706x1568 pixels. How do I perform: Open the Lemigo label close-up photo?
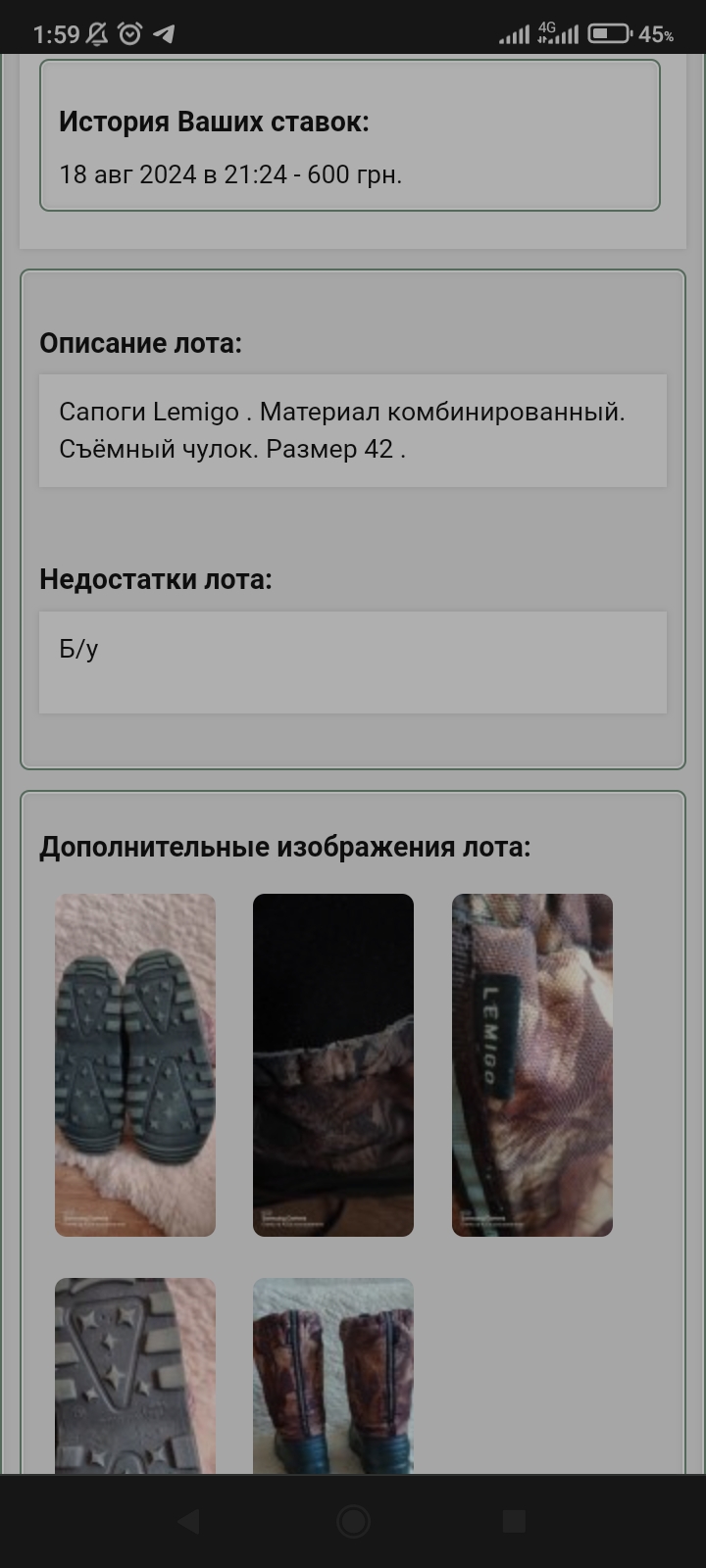tap(531, 1064)
